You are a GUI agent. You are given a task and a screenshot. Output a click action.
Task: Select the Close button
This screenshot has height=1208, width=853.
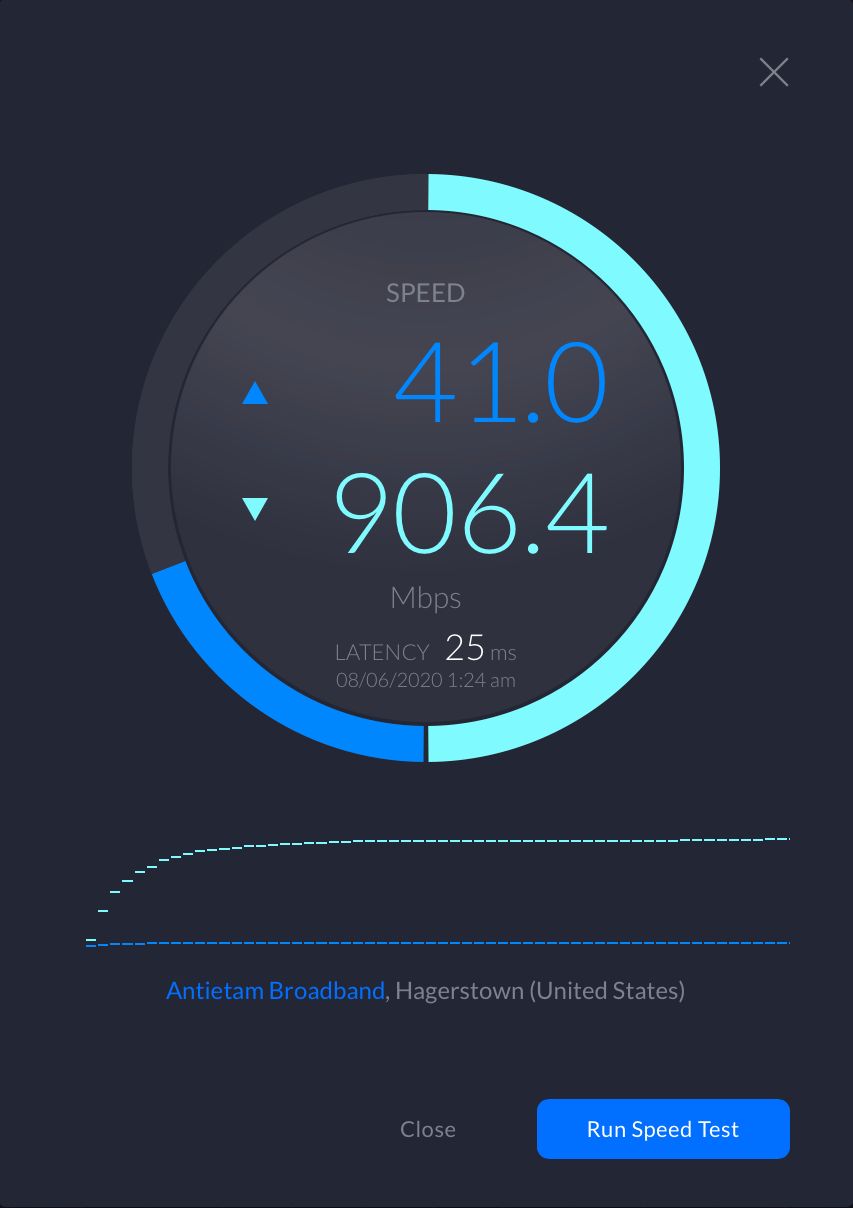tap(428, 1129)
